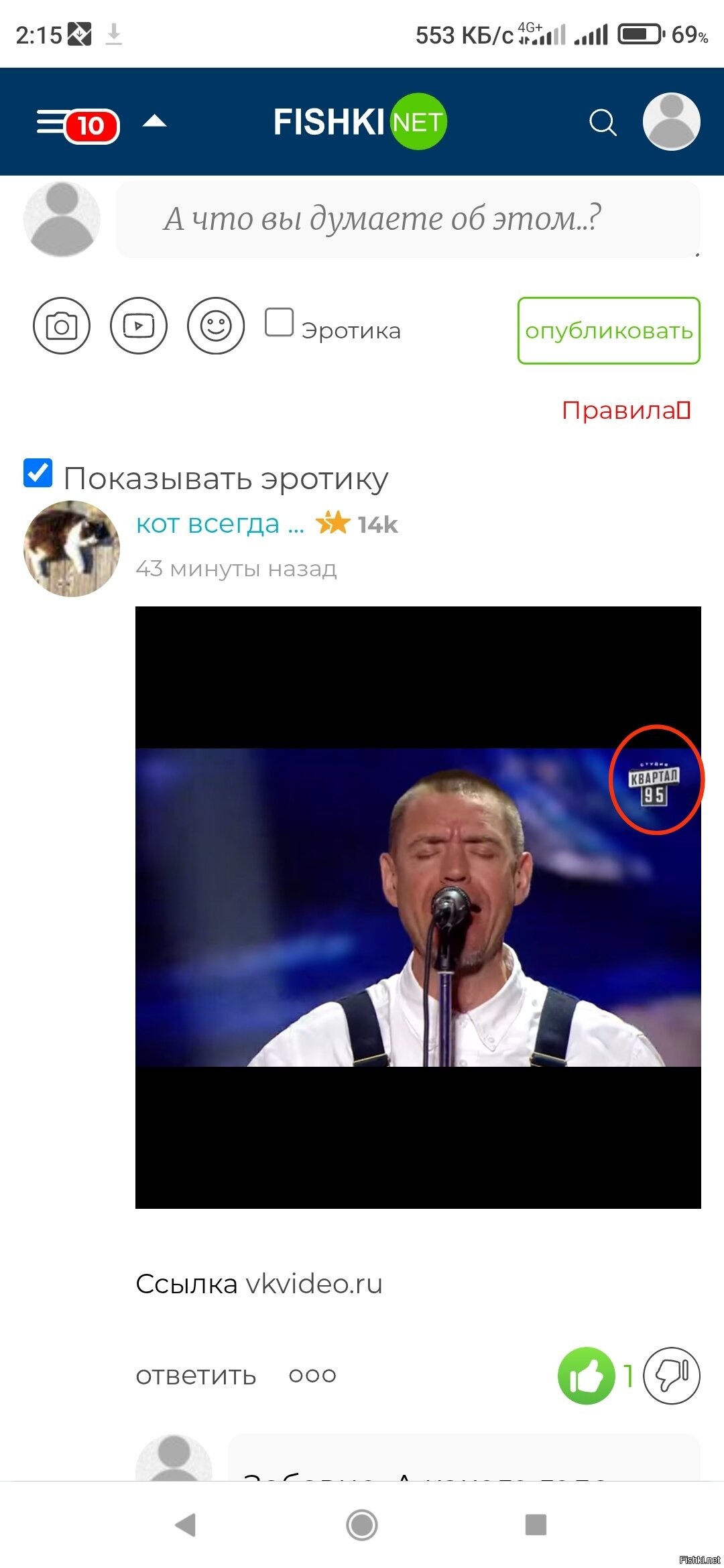Viewport: 724px width, 1568px height.
Task: Open the menu with 10 notifications
Action: (76, 124)
